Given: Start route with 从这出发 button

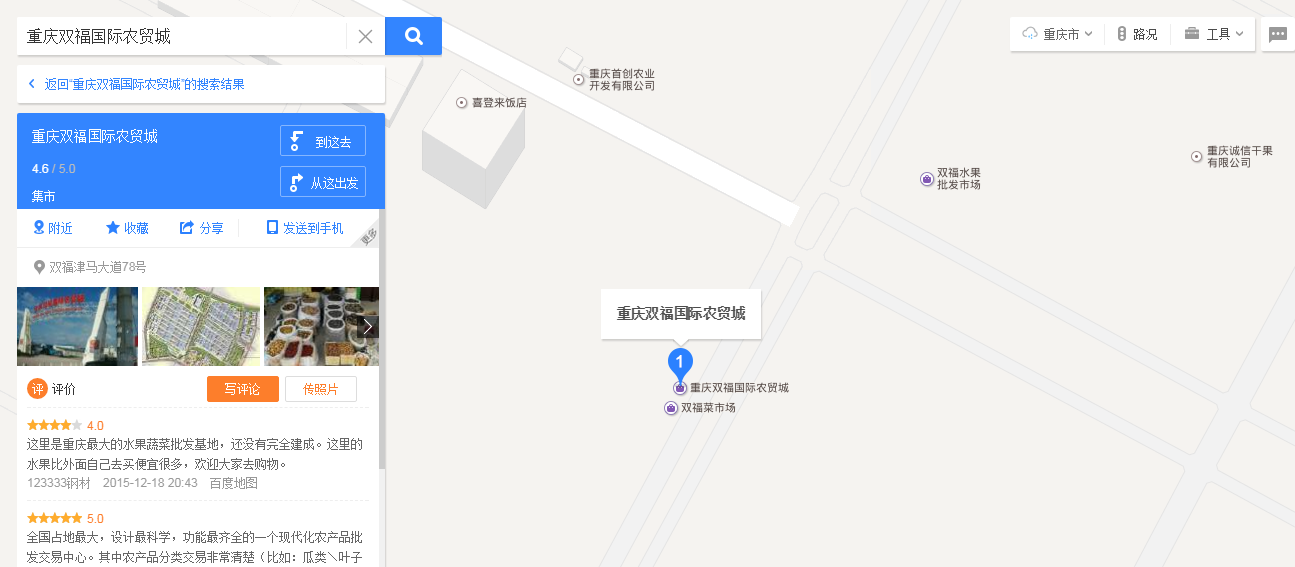Looking at the screenshot, I should 323,183.
